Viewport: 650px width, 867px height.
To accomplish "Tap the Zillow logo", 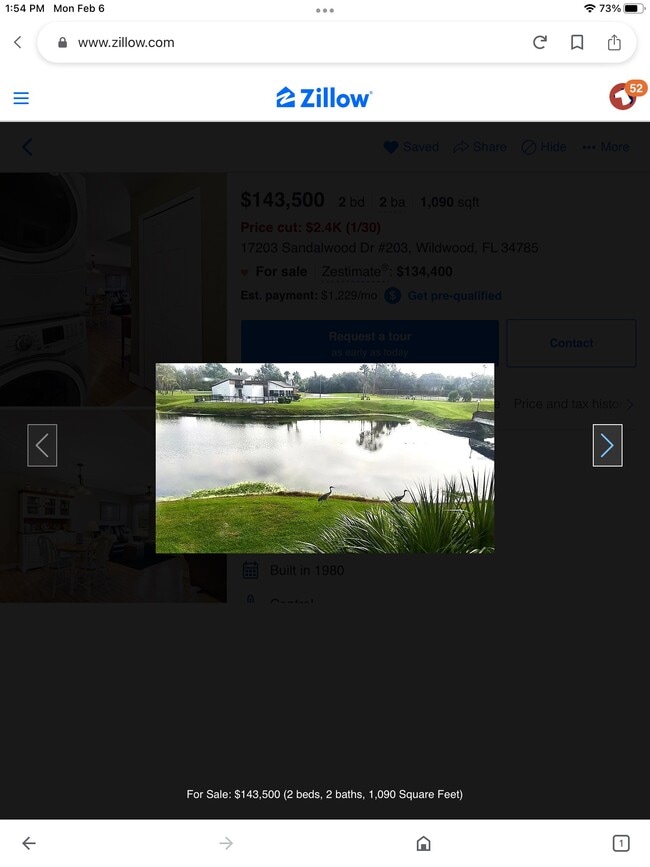I will [324, 97].
